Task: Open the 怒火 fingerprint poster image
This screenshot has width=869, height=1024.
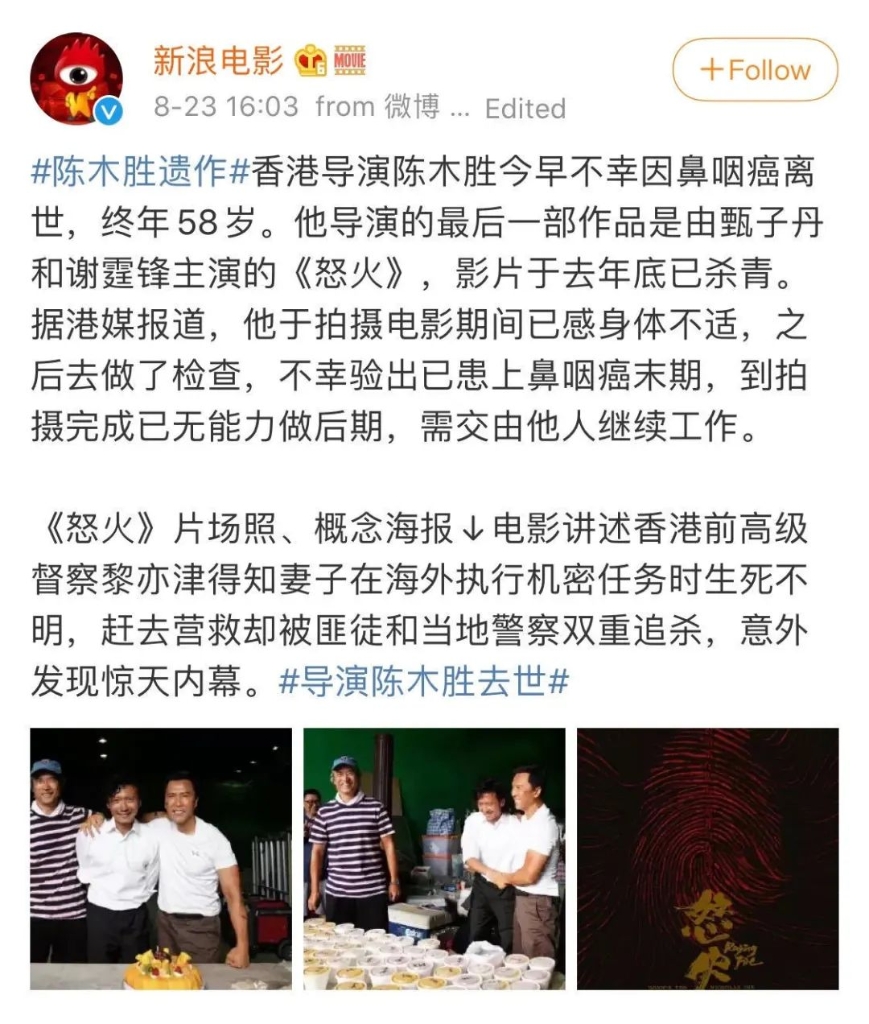Action: click(x=707, y=858)
